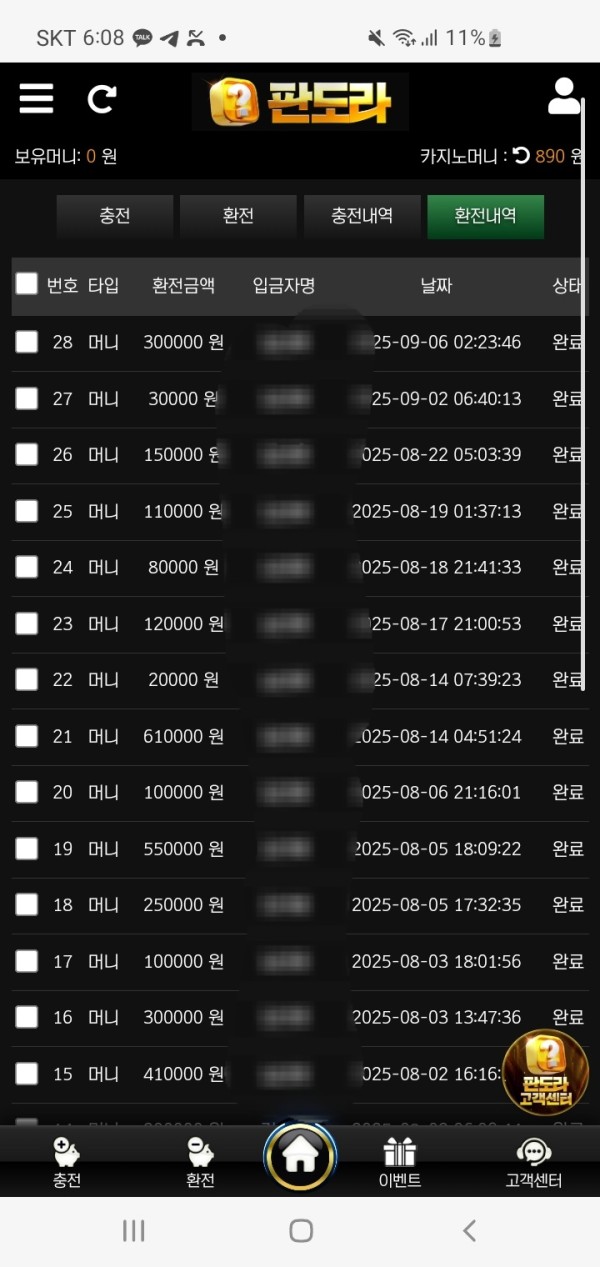
Task: Open 고객센터 in bottom navigation
Action: click(533, 1162)
